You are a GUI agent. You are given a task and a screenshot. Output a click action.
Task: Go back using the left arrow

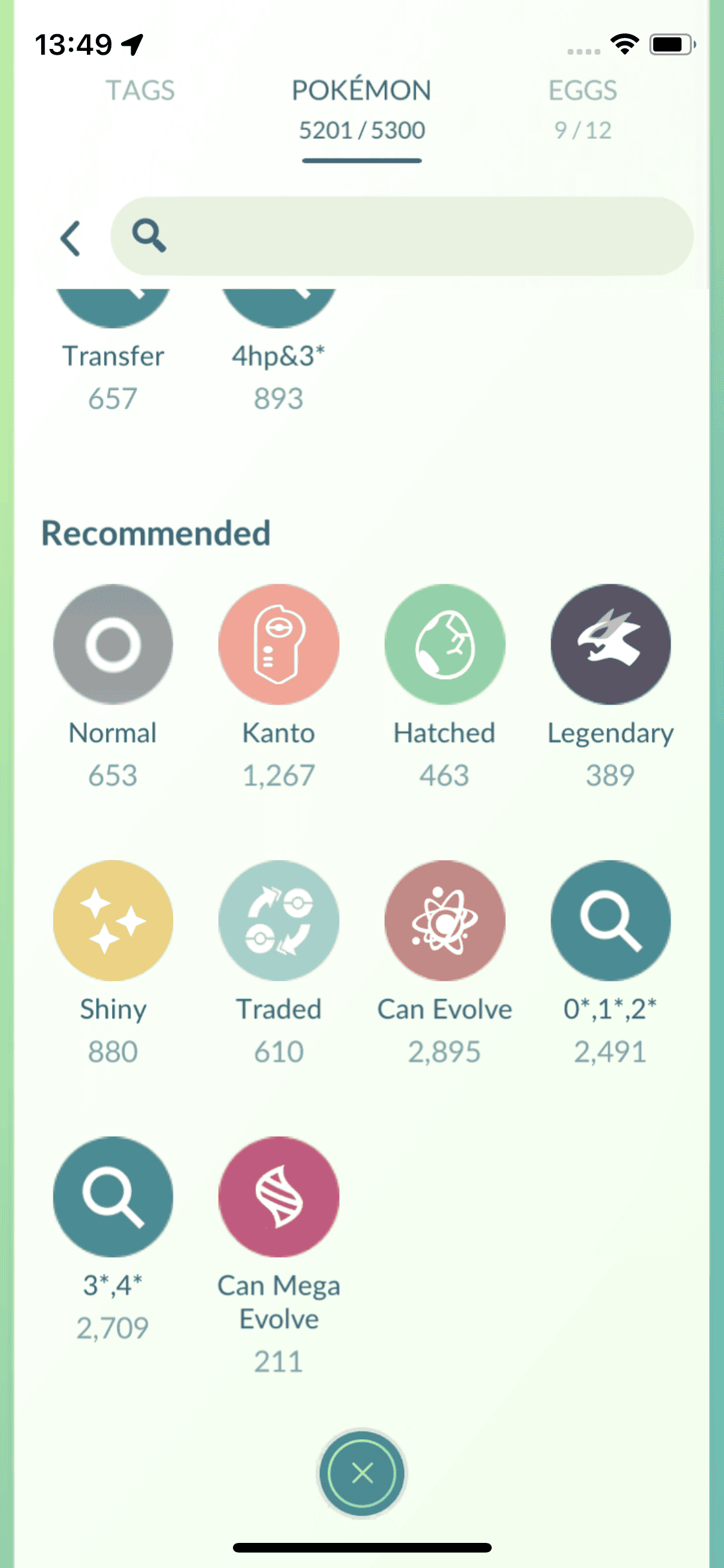click(x=71, y=238)
